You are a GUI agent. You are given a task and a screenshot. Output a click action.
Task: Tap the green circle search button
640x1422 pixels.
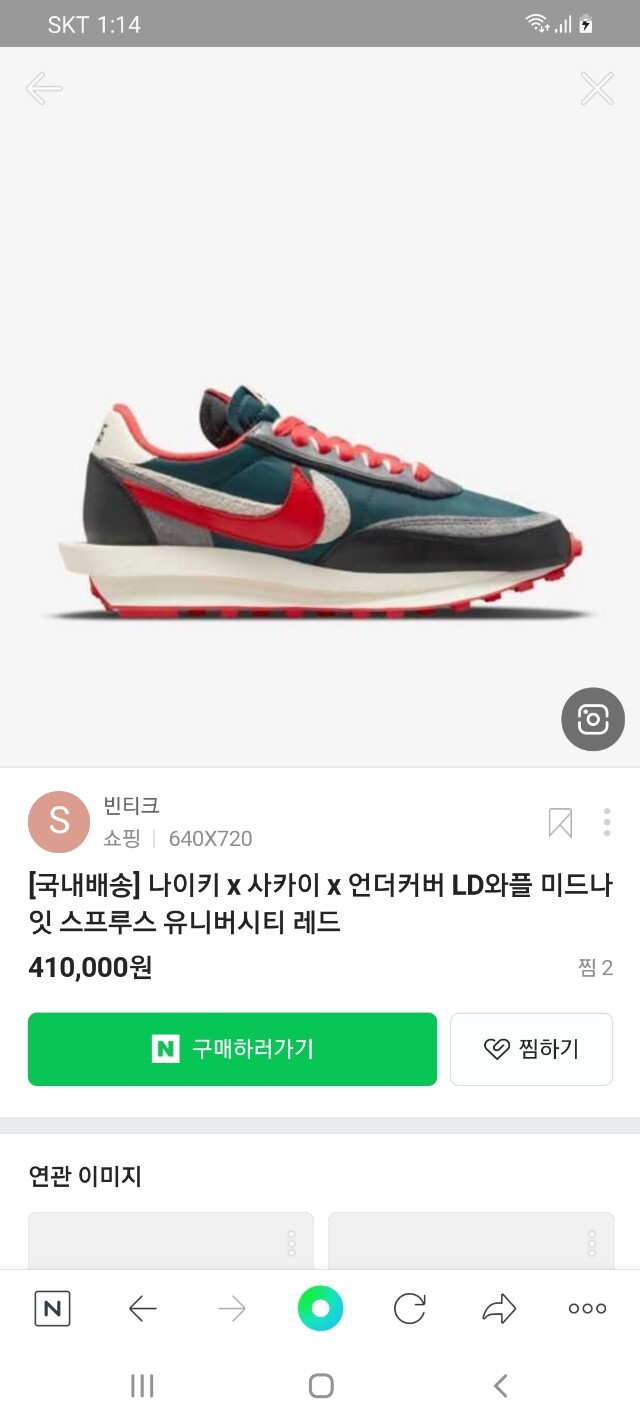(x=320, y=1308)
